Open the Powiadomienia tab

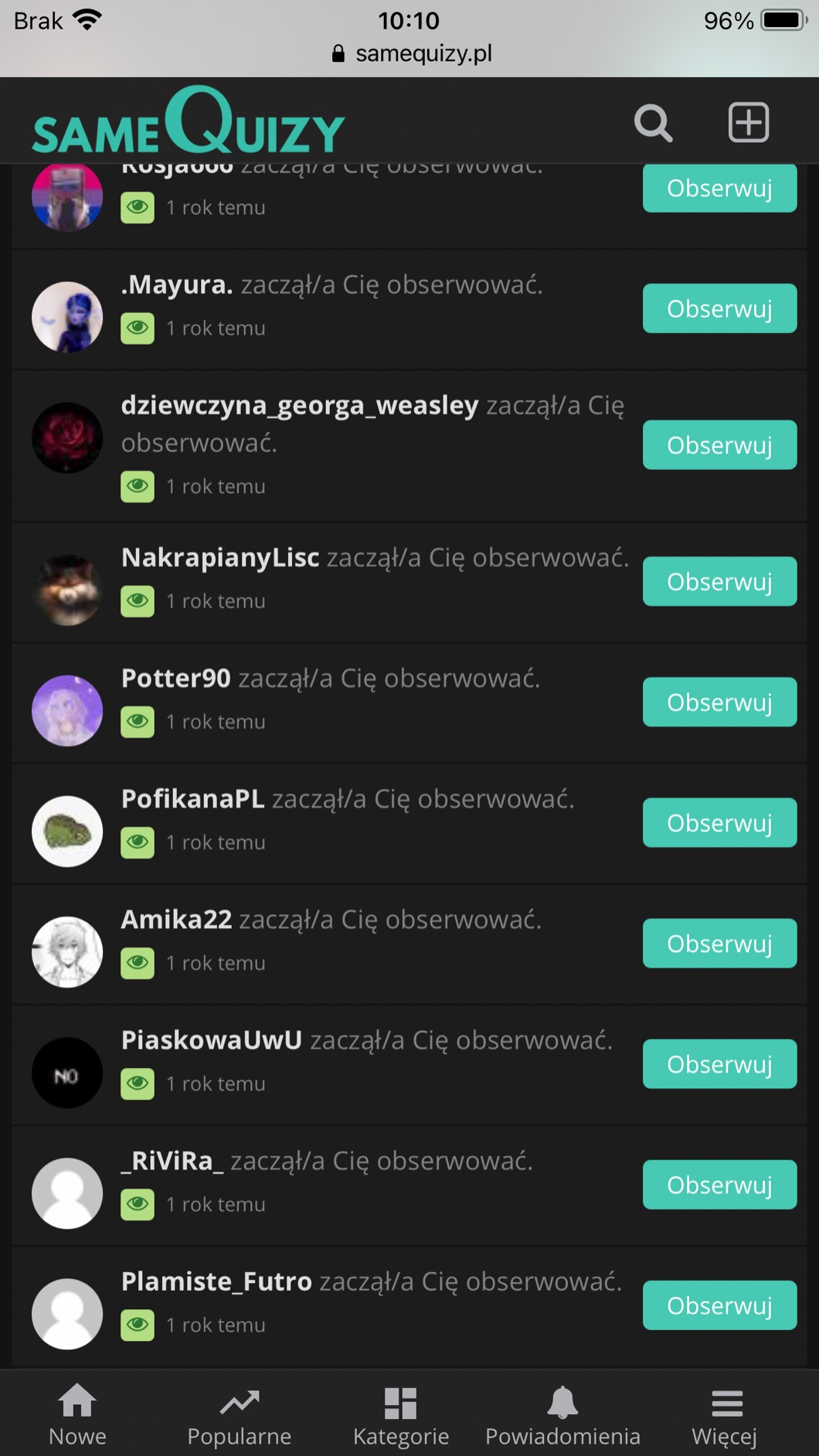click(x=562, y=1414)
